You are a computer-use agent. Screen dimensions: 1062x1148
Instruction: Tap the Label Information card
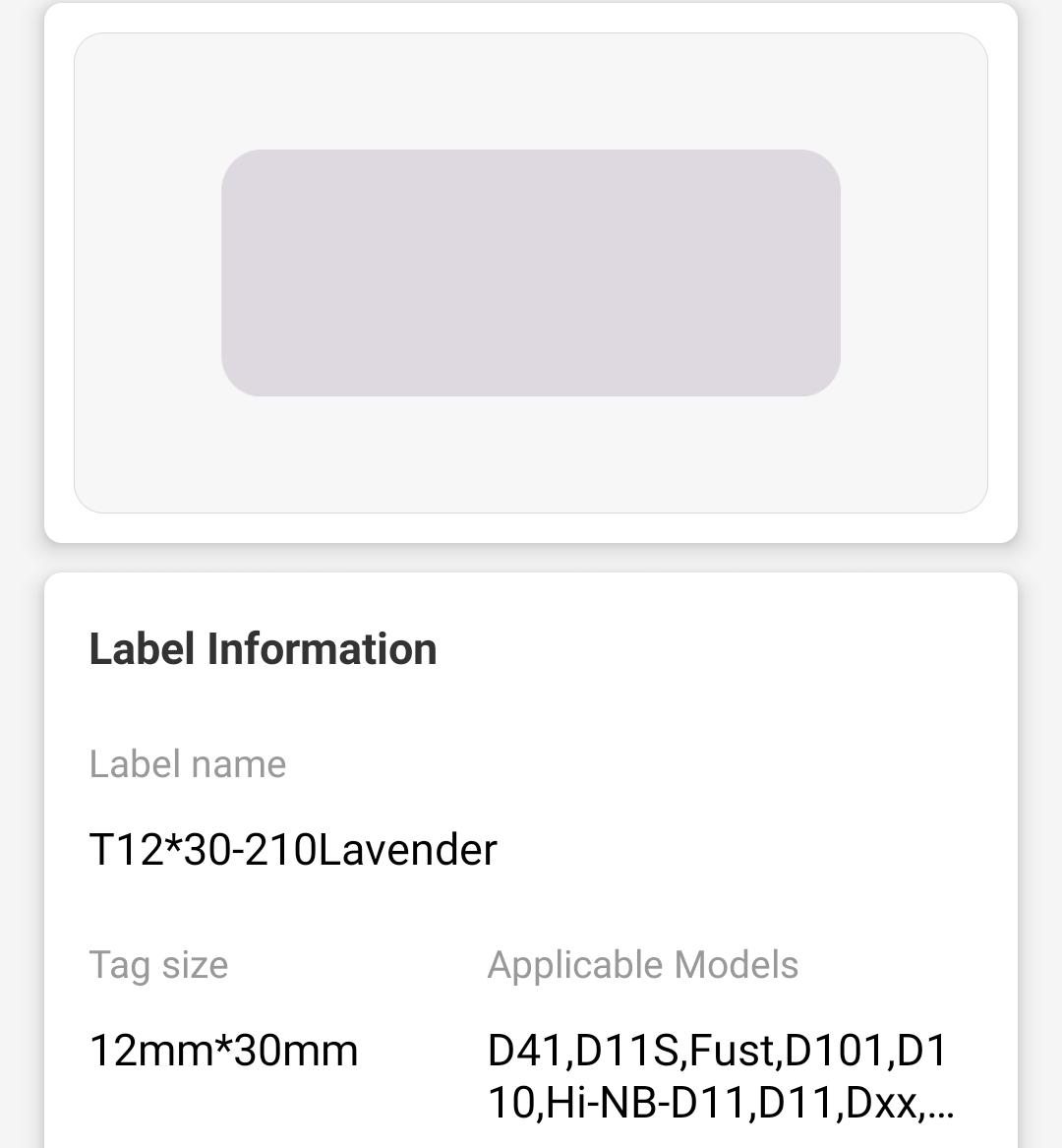pos(531,856)
